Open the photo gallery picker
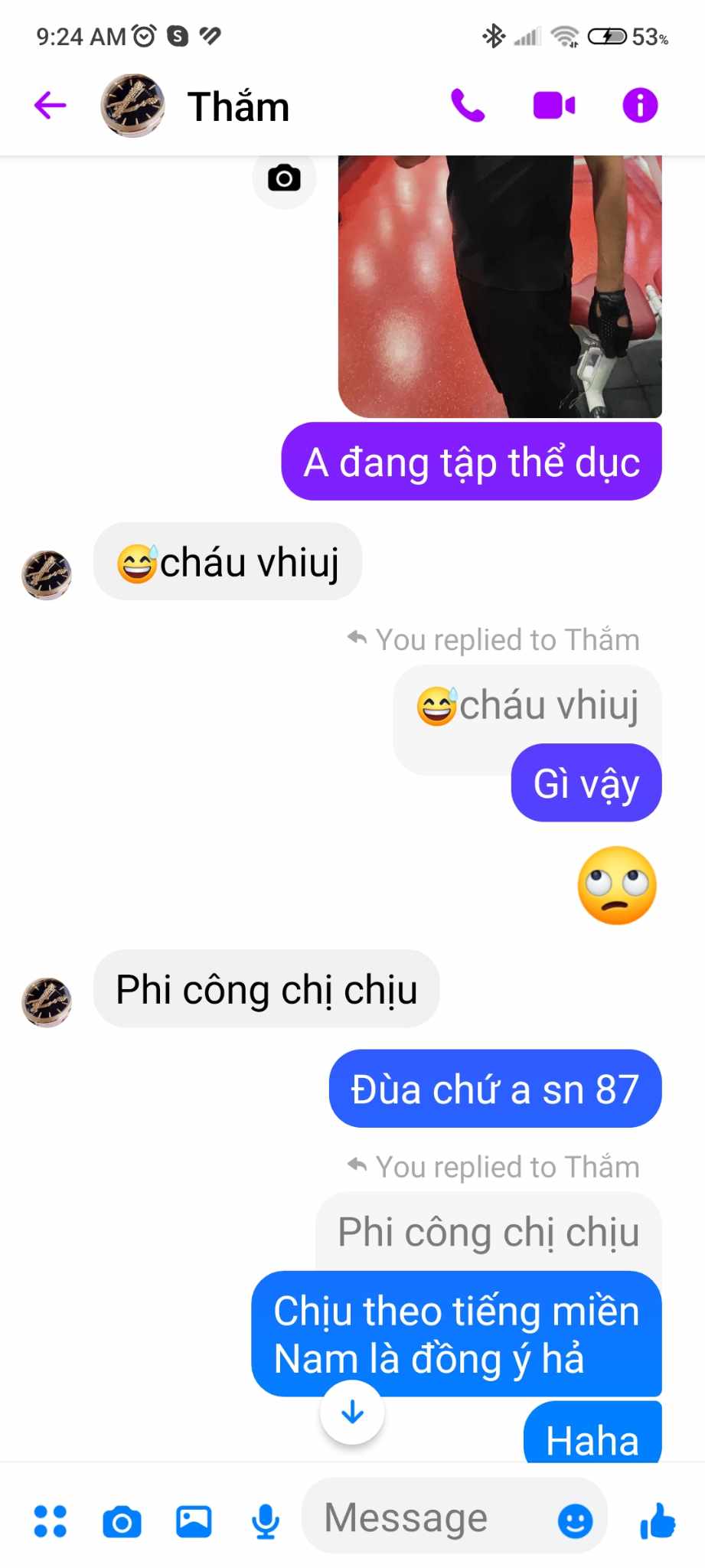This screenshot has width=705, height=1568. coord(194,1521)
